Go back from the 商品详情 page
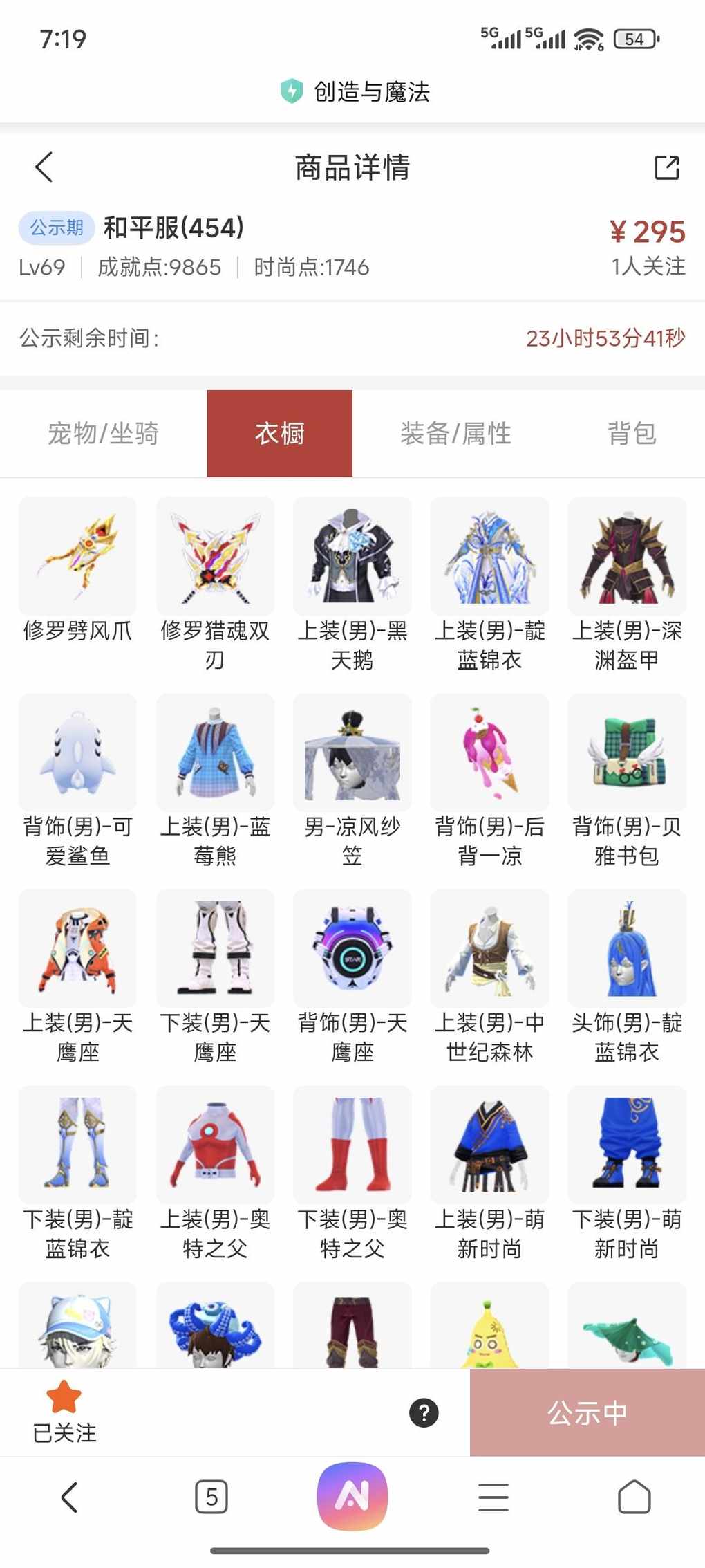705x1568 pixels. 44,167
